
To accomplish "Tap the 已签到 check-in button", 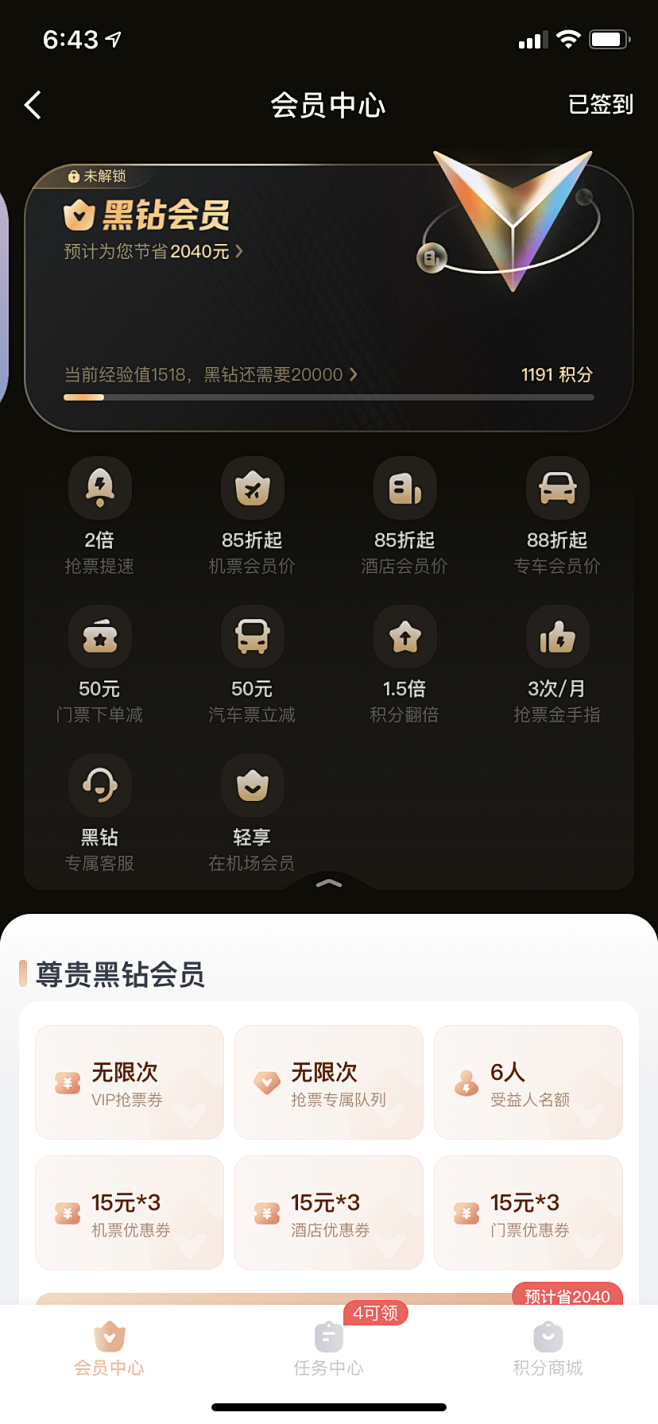I will click(600, 105).
